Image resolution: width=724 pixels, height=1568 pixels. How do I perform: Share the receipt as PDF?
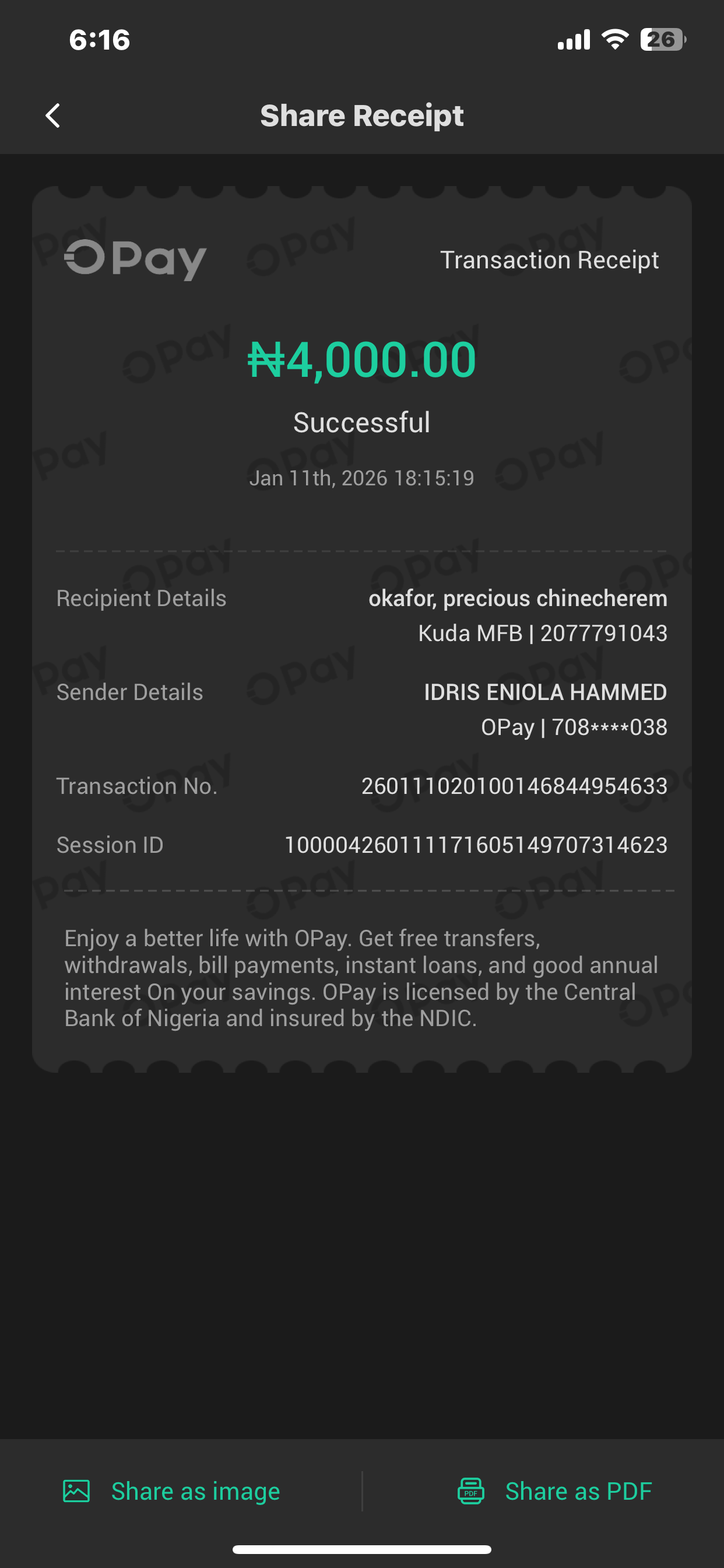[x=554, y=1490]
